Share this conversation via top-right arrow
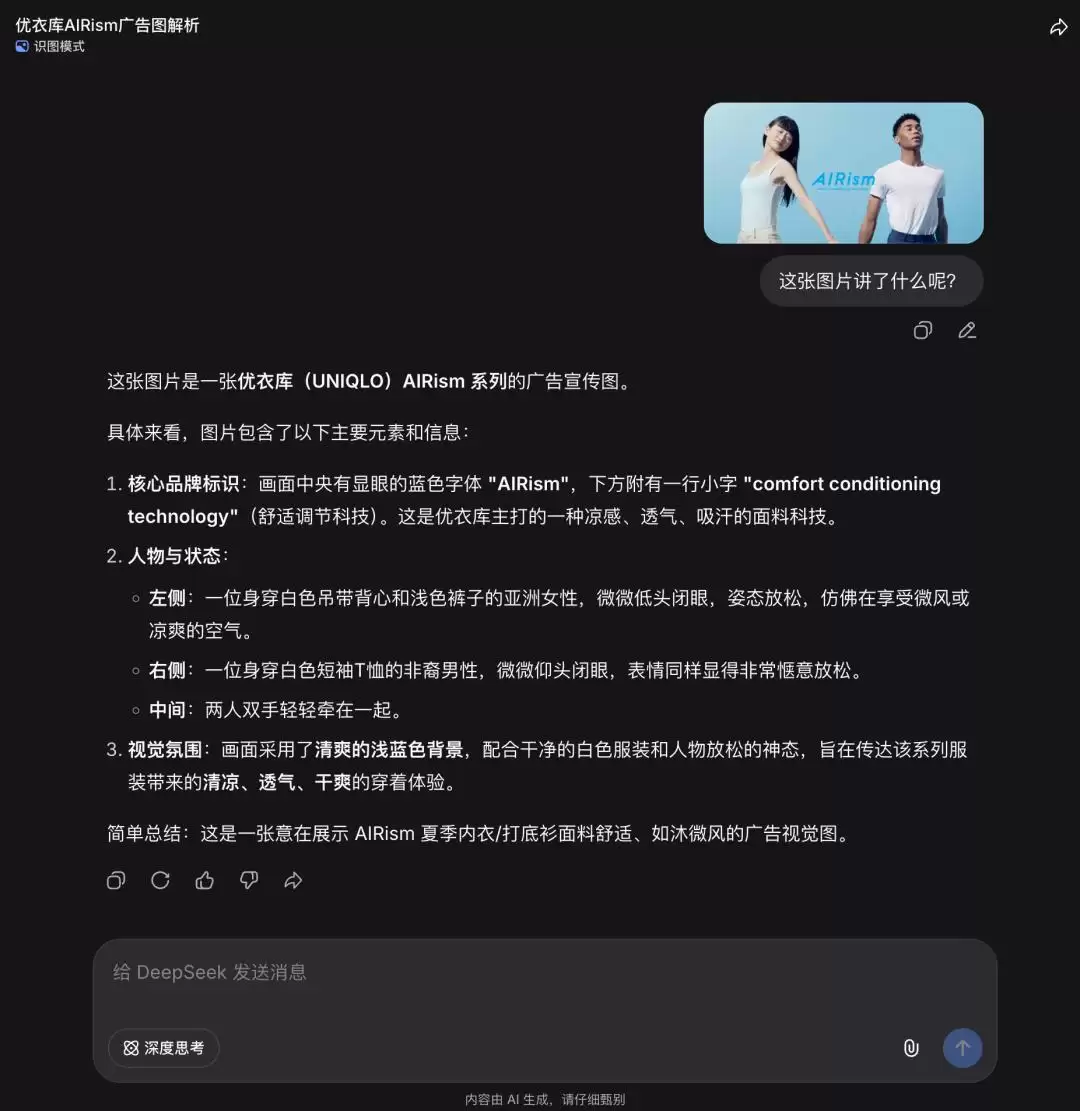1080x1111 pixels. tap(1058, 28)
